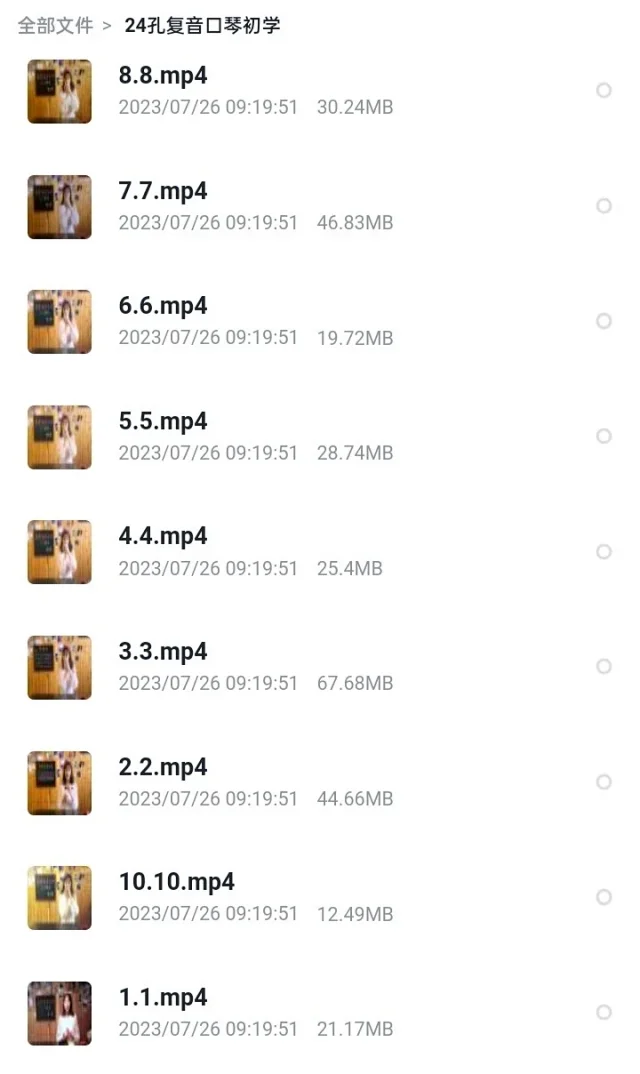Select 10.10.mp4 using its checkbox
640x1074 pixels.
tap(604, 897)
